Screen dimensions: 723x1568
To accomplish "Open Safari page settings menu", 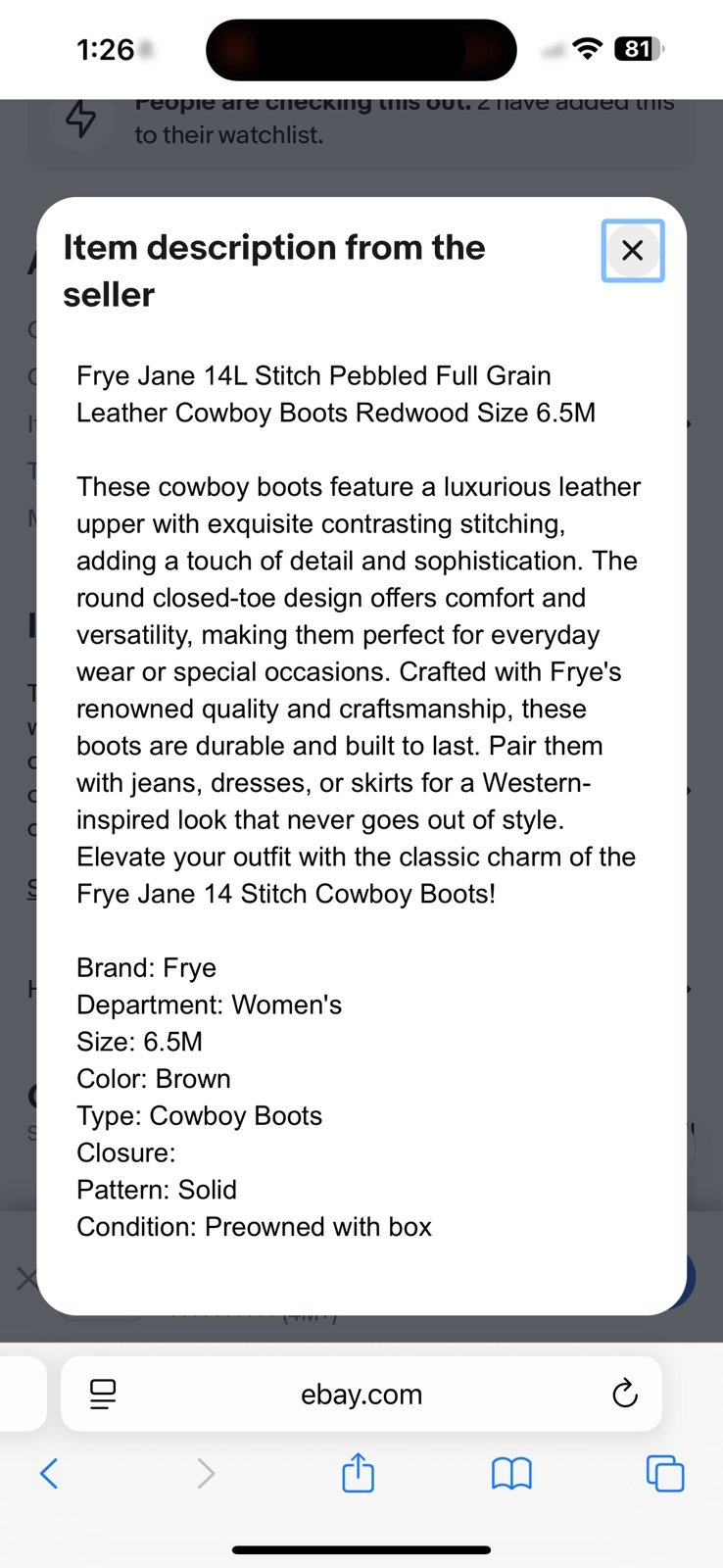I will click(103, 1394).
